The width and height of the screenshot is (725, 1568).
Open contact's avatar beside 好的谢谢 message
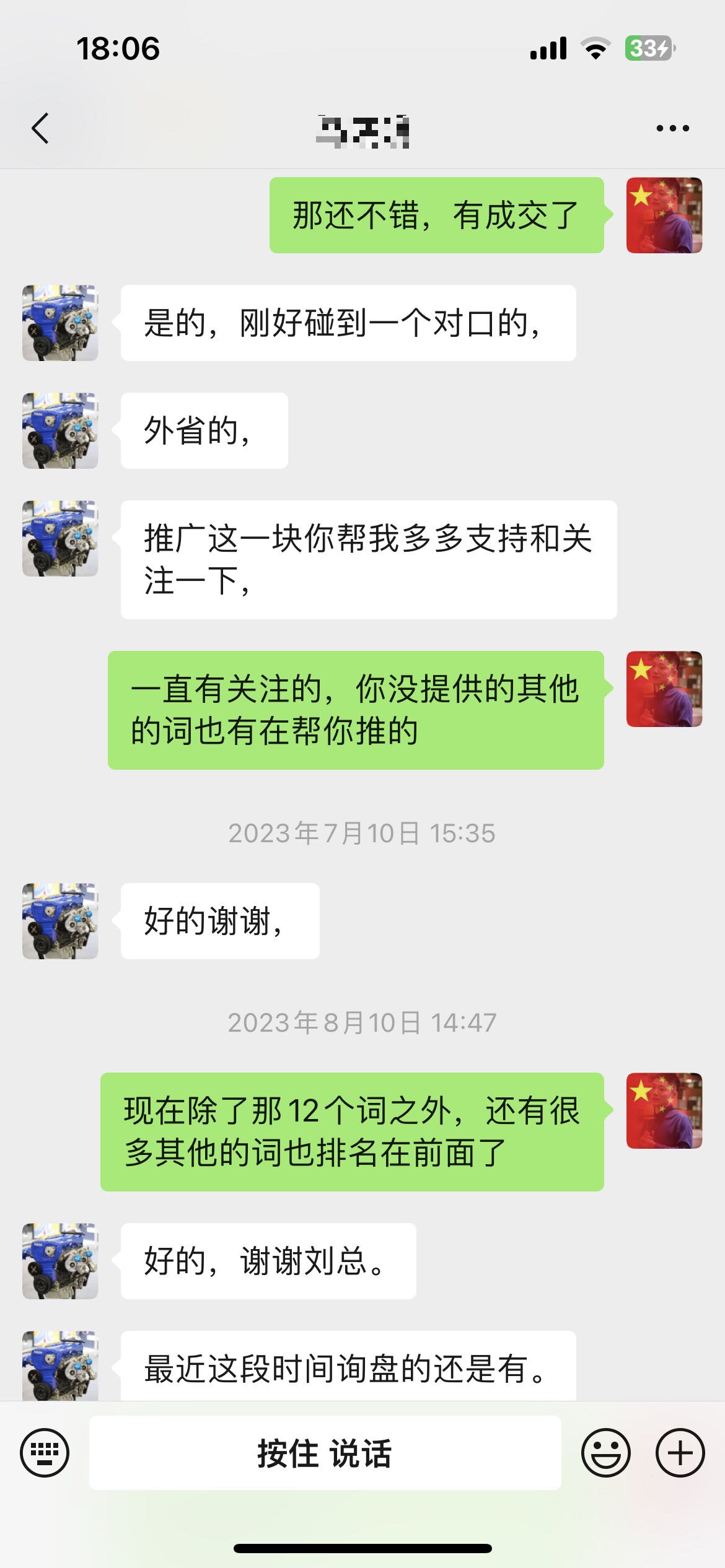click(x=60, y=921)
